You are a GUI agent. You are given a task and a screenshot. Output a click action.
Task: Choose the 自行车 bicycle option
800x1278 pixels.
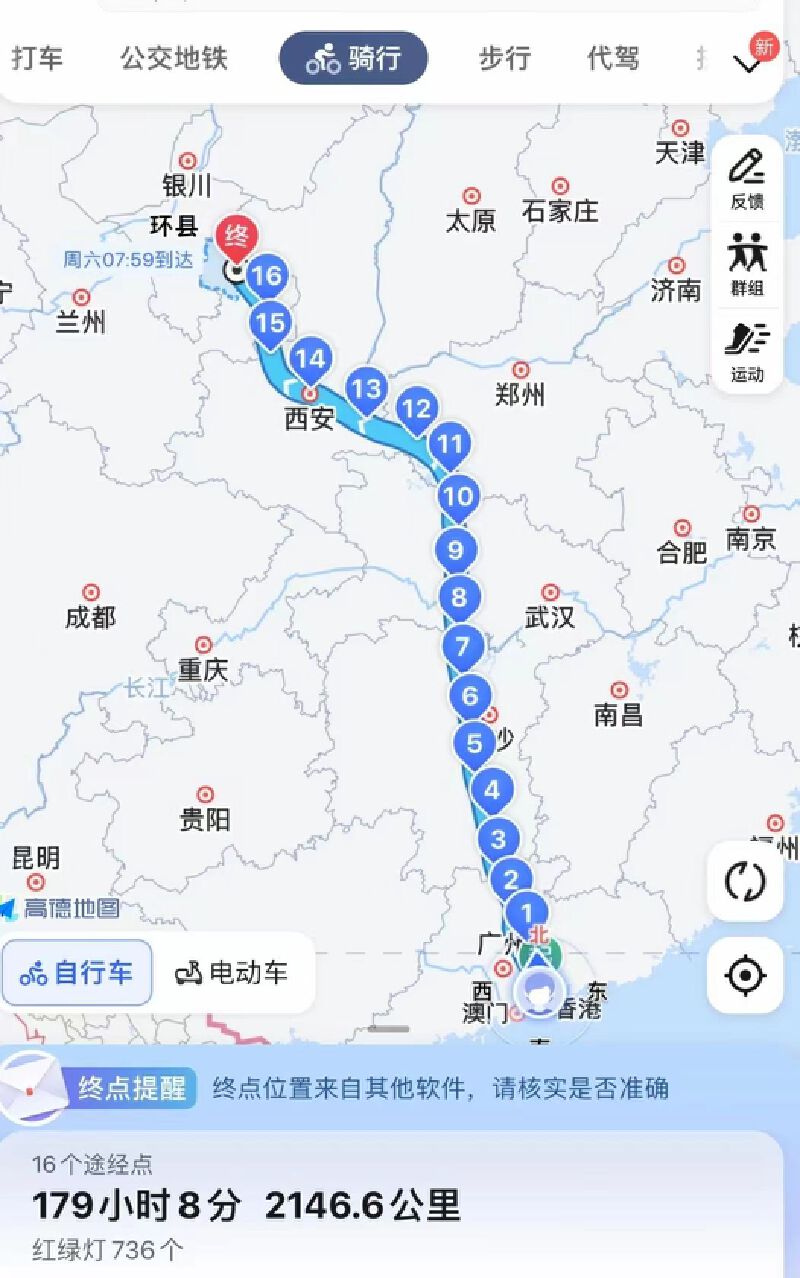pyautogui.click(x=77, y=972)
